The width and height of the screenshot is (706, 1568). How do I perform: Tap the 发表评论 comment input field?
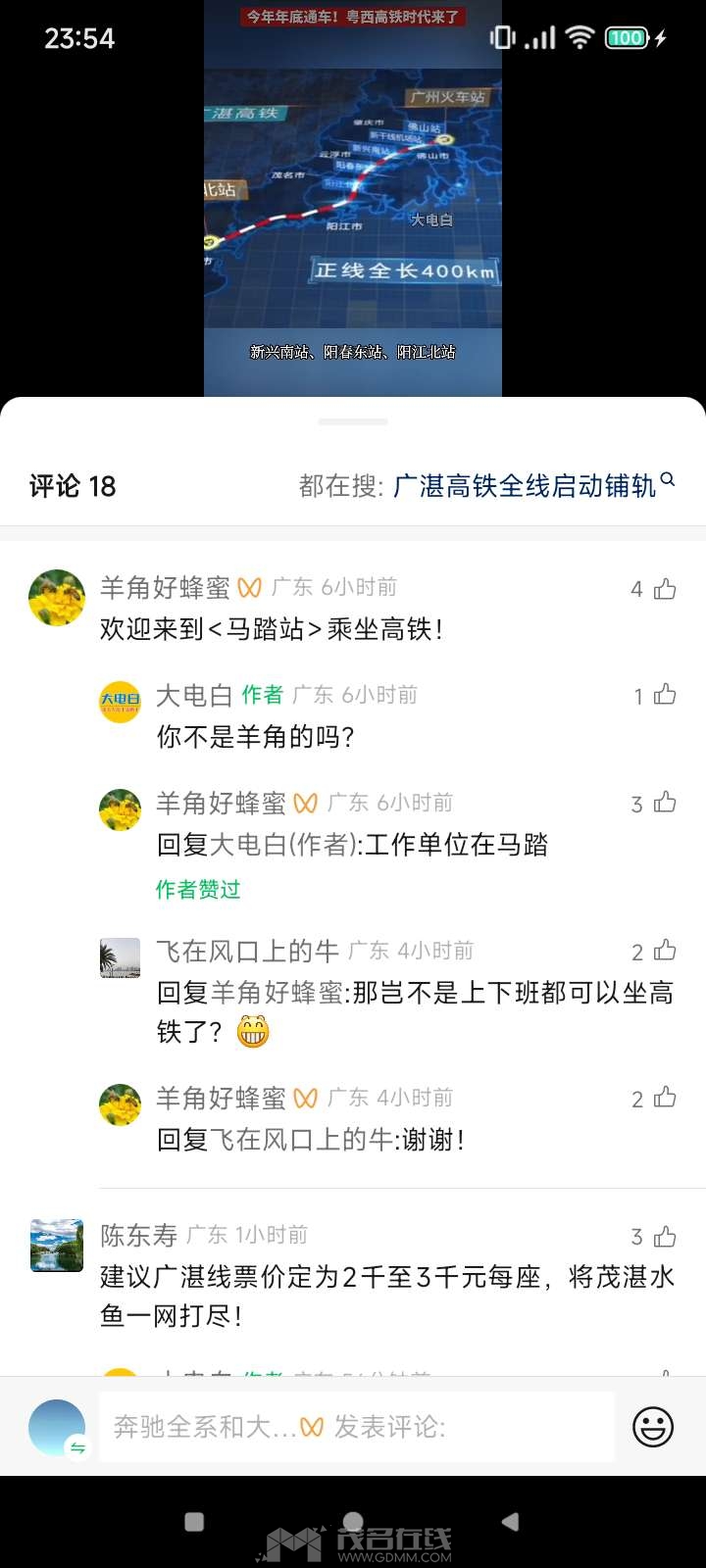click(412, 1427)
